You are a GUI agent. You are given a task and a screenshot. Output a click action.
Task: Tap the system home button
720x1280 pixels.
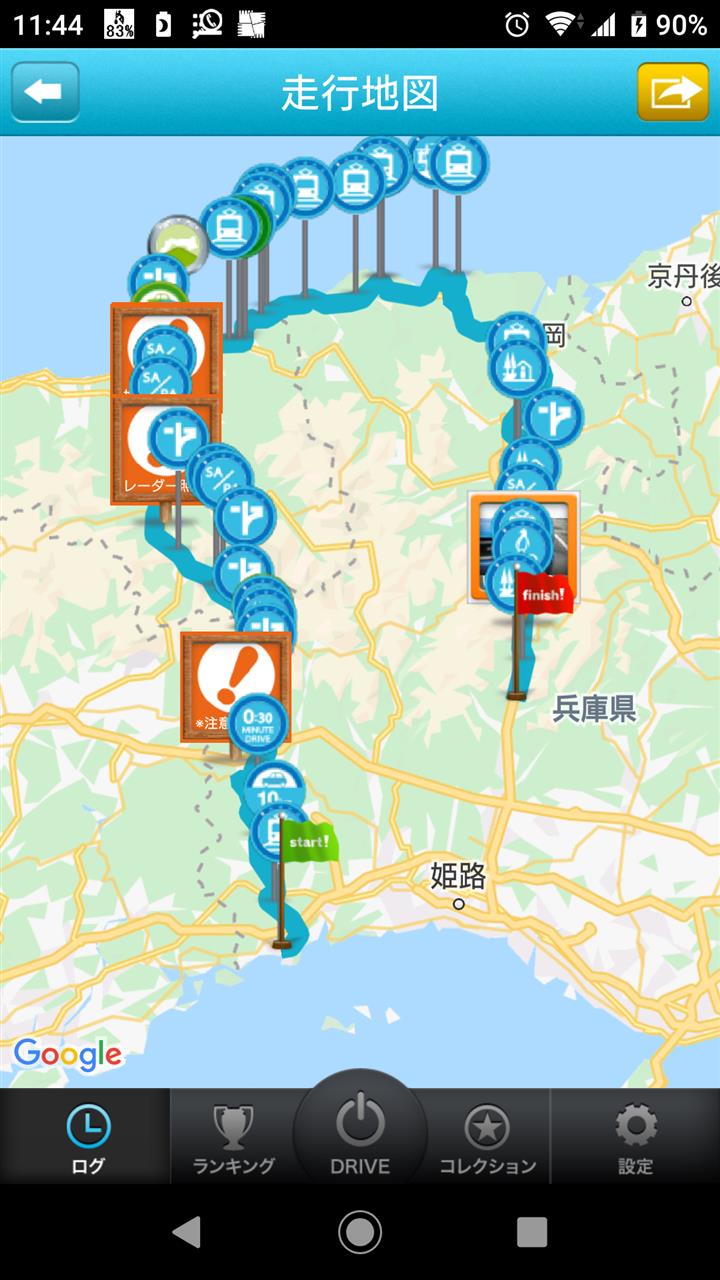tap(360, 1232)
